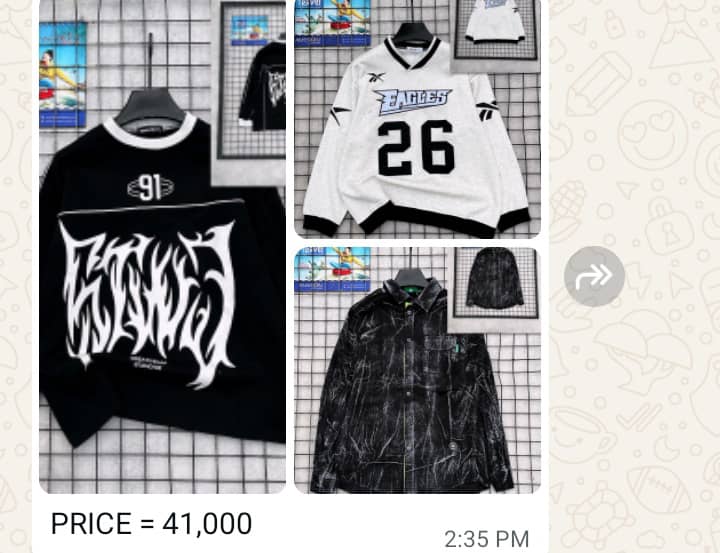Open the white Eagles 26 jersey photo

417,120
